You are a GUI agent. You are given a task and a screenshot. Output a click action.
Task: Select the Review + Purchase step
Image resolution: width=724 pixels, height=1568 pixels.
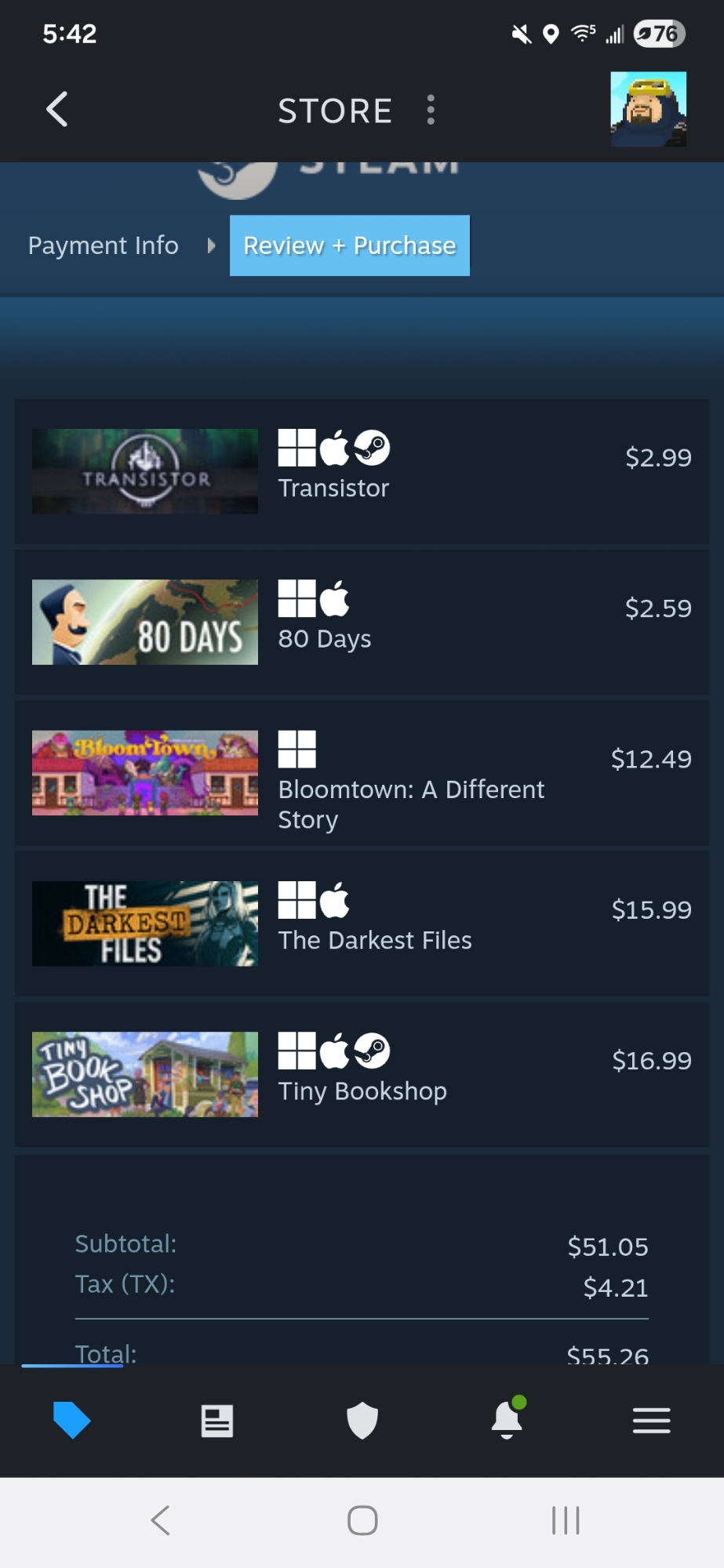click(350, 245)
